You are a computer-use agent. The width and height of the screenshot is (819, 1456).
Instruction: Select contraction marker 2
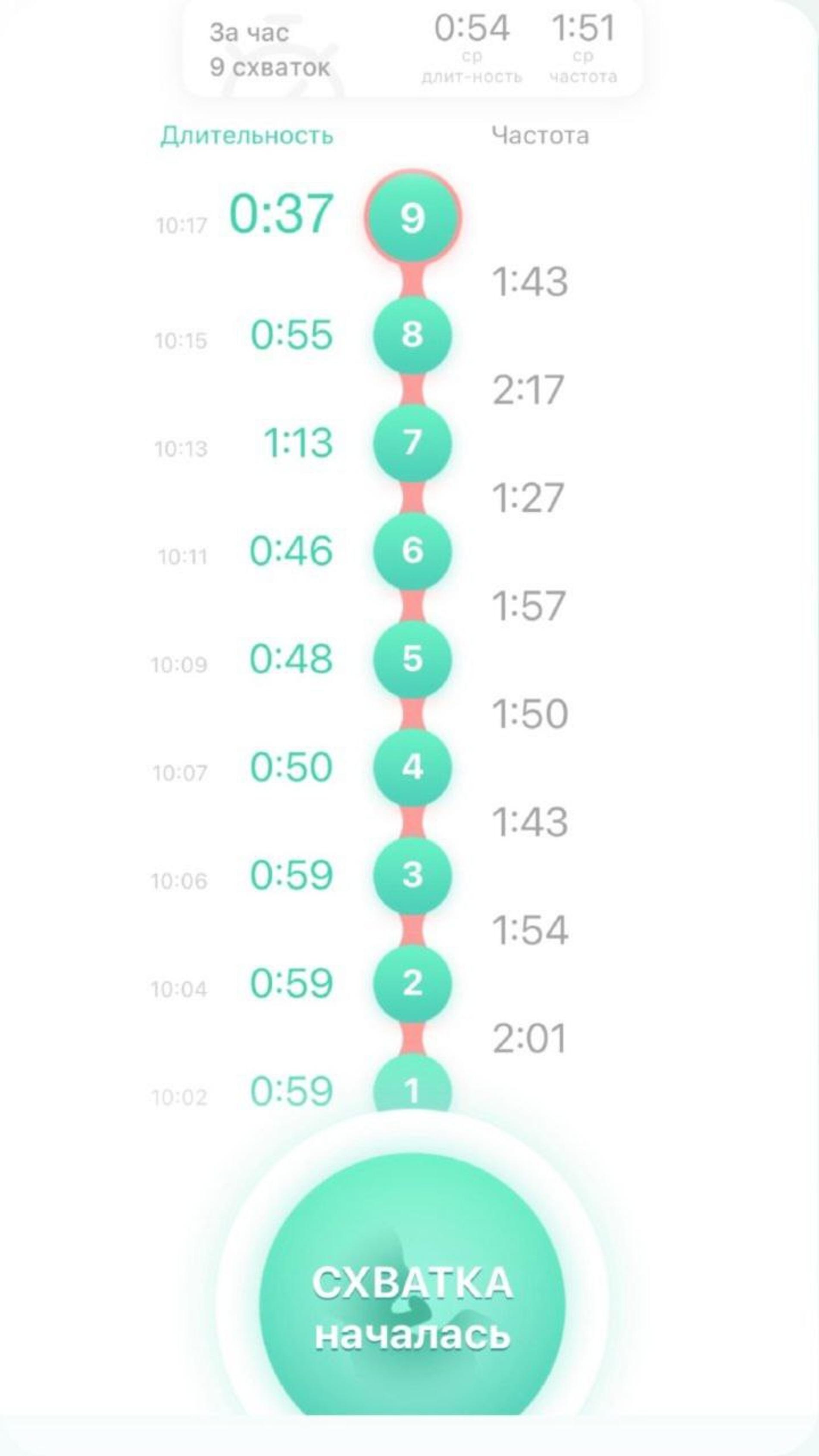click(413, 983)
